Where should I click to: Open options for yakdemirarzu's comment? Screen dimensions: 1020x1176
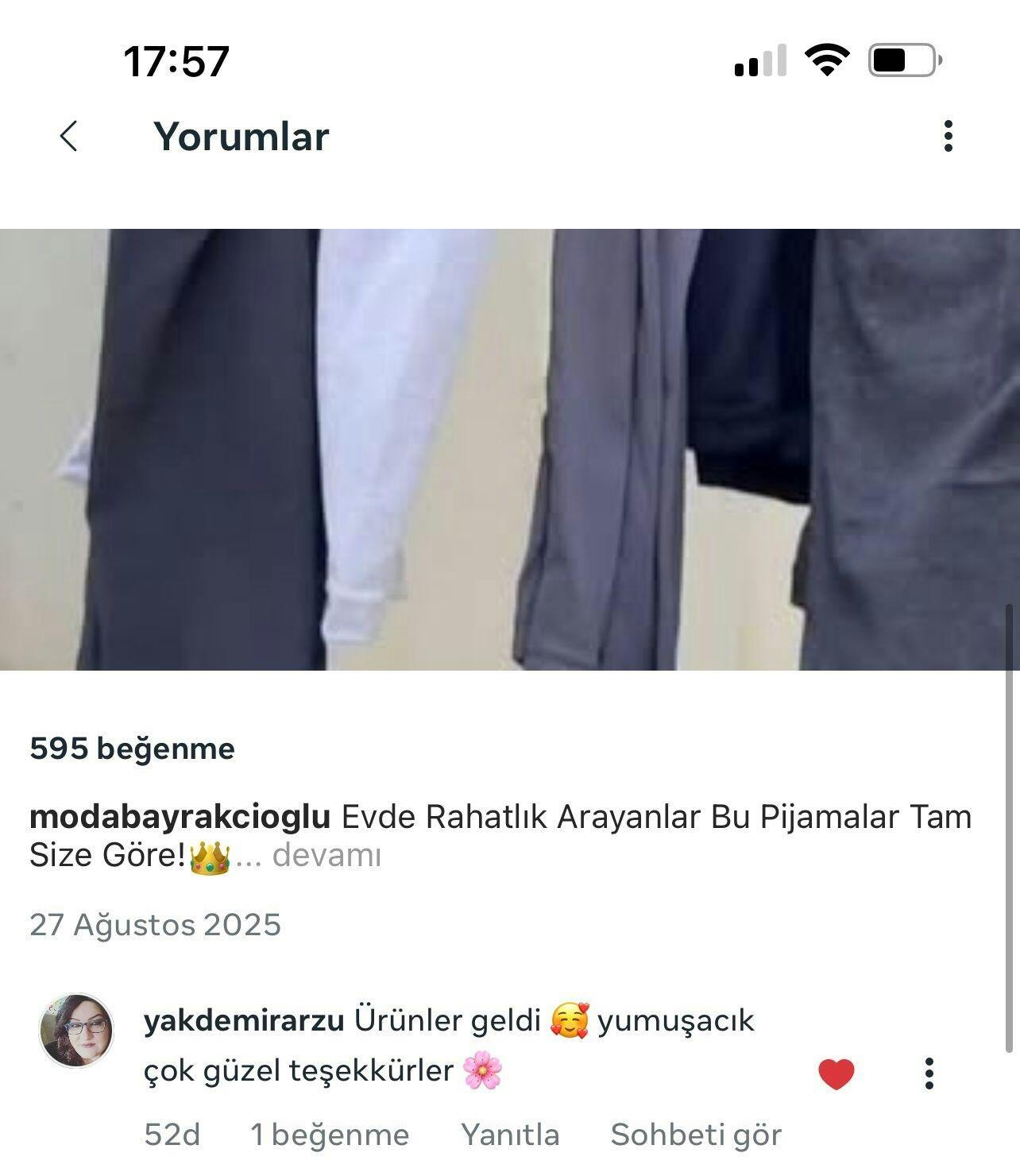(929, 1073)
